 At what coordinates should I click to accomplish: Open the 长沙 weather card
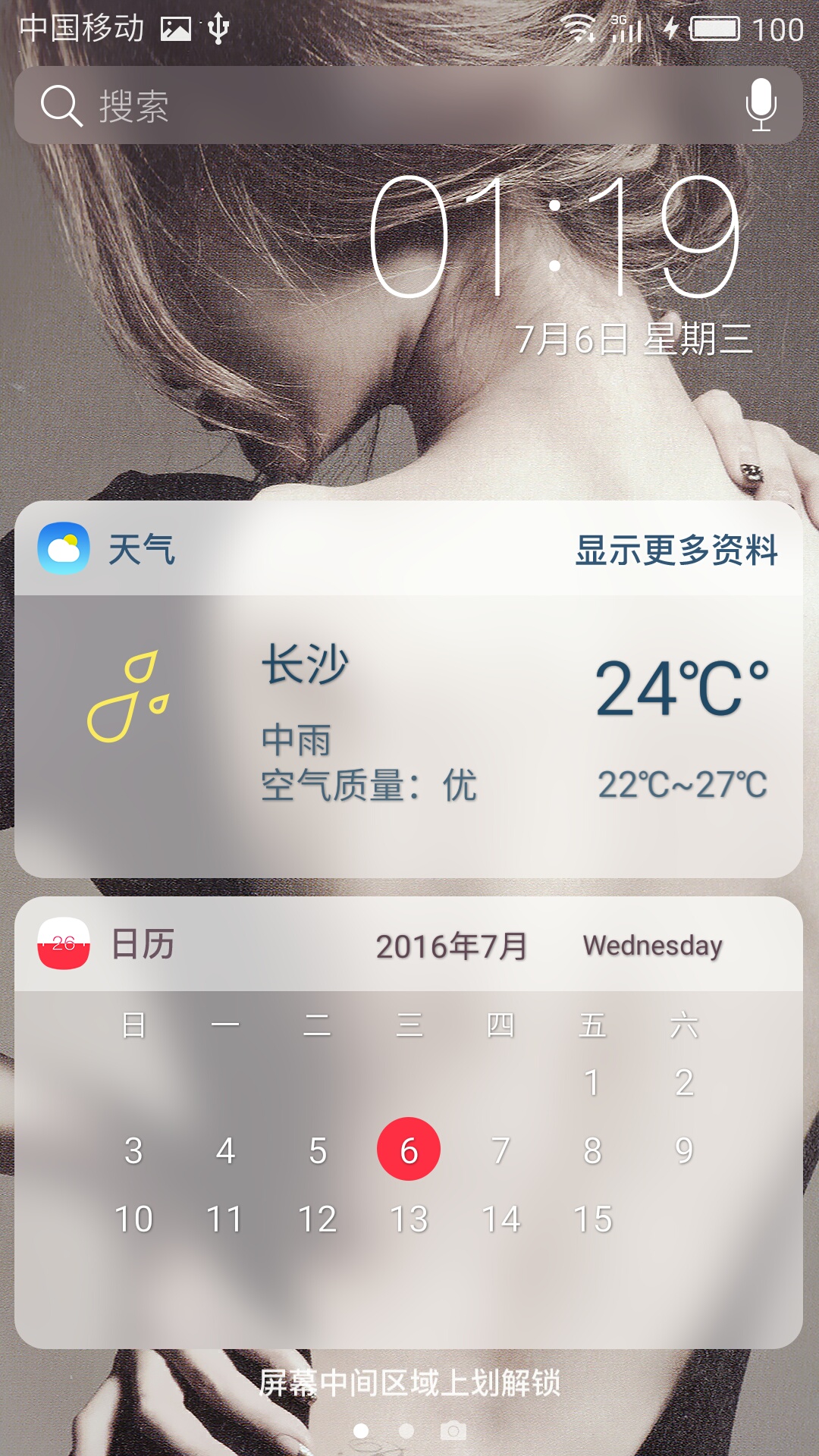coord(408,736)
